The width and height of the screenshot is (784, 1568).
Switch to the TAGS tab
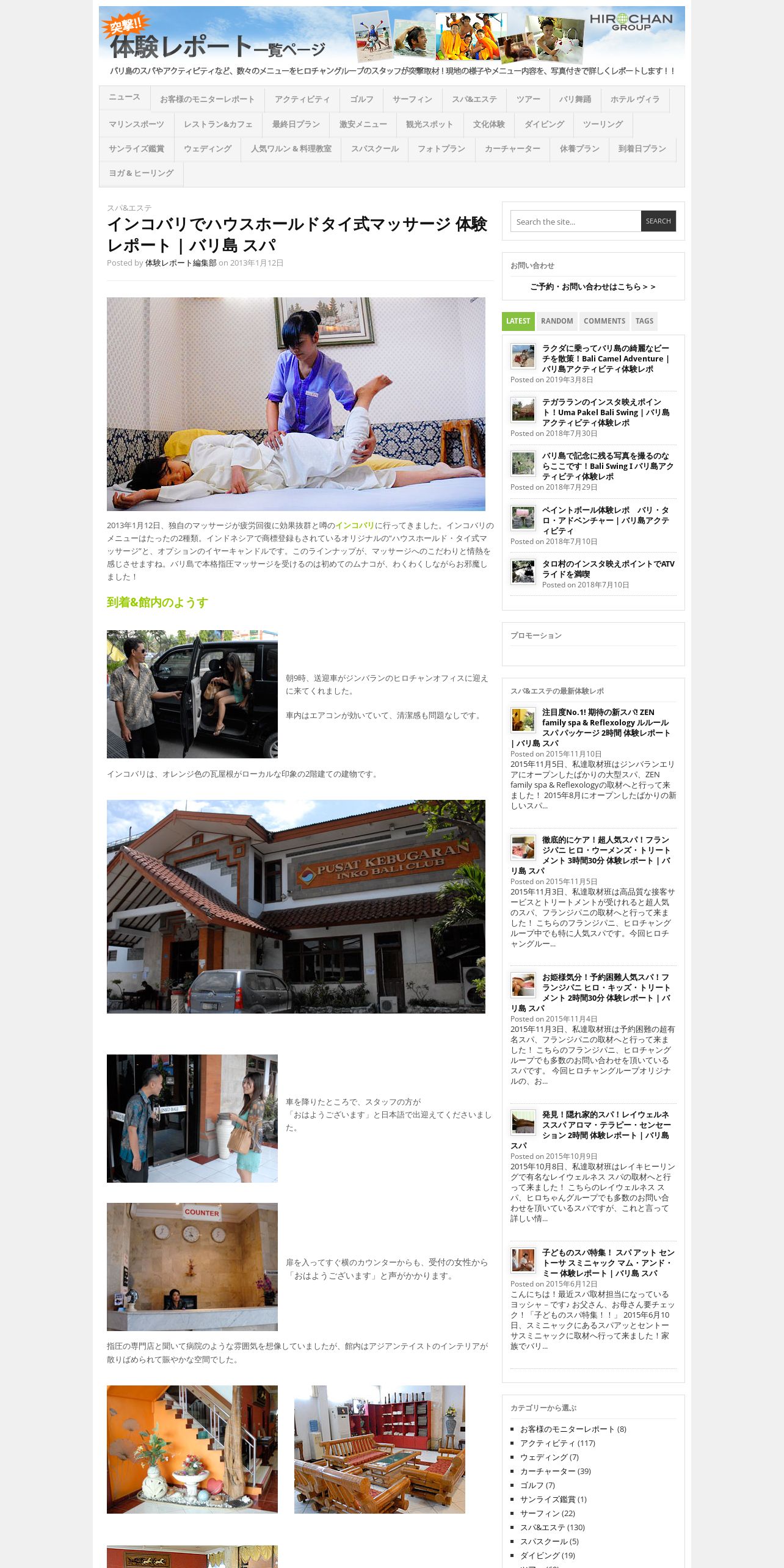644,321
